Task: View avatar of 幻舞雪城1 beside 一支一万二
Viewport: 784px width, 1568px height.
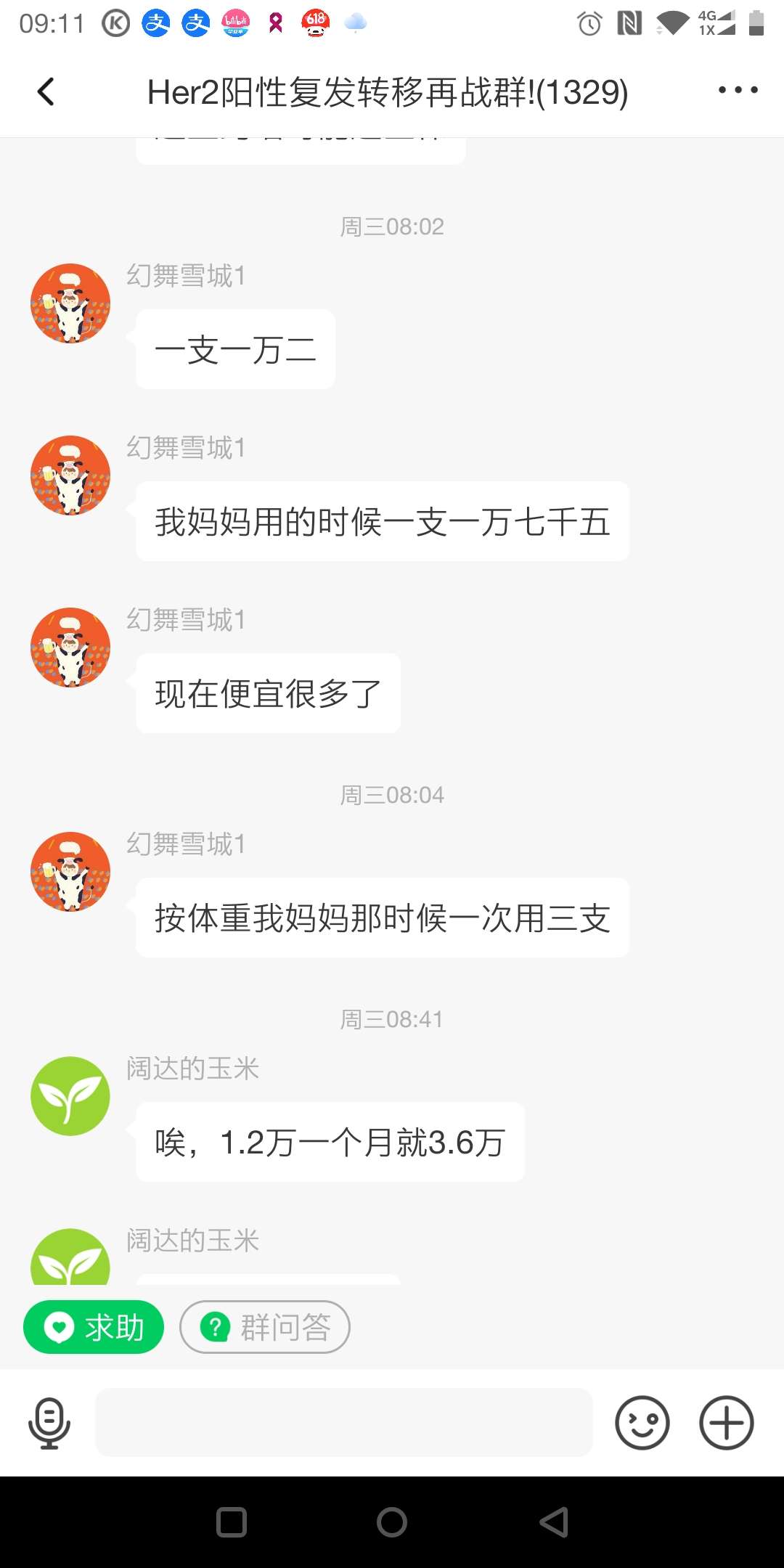Action: click(70, 303)
